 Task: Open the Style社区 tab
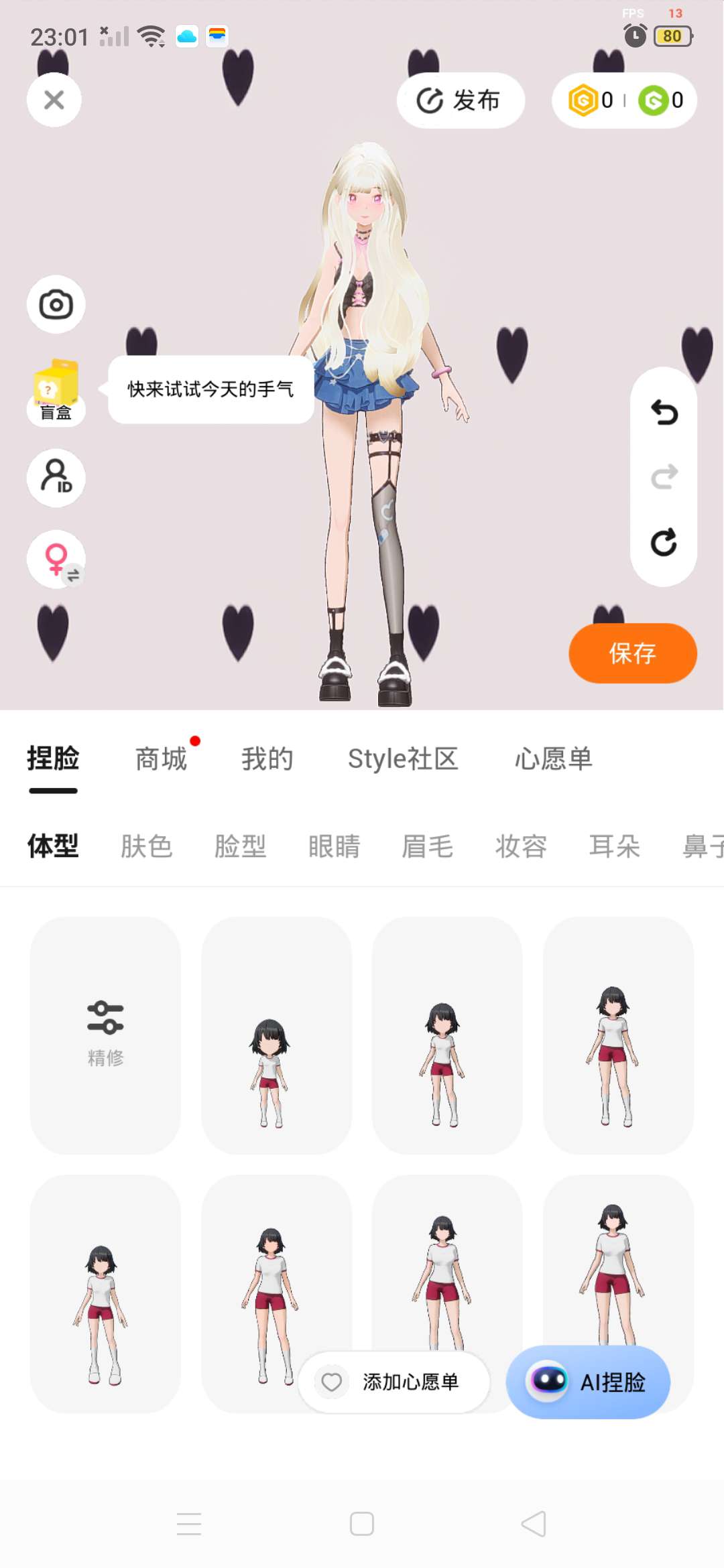[403, 759]
